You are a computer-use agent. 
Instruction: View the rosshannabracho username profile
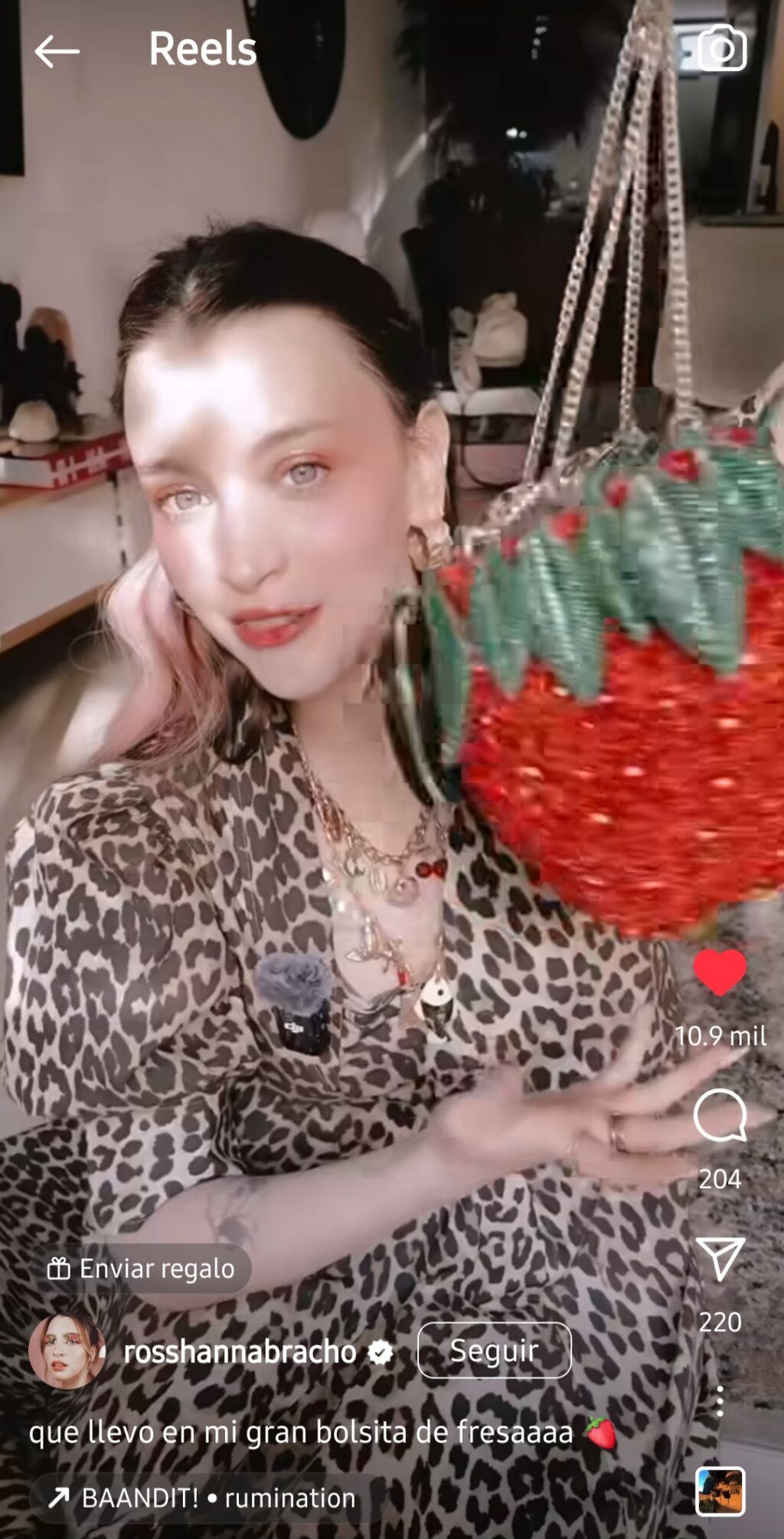(x=240, y=1352)
